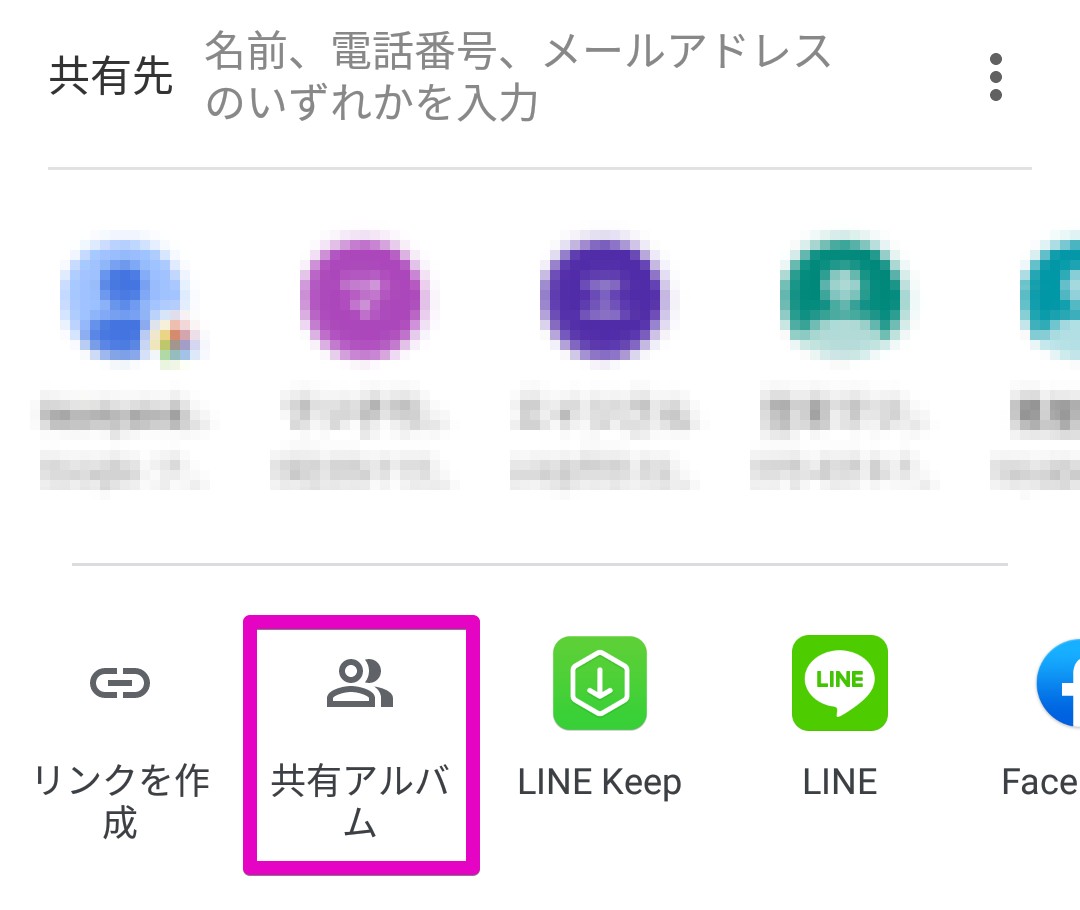Tap the recipient name or email field
The height and width of the screenshot is (910, 1080).
coord(517,76)
